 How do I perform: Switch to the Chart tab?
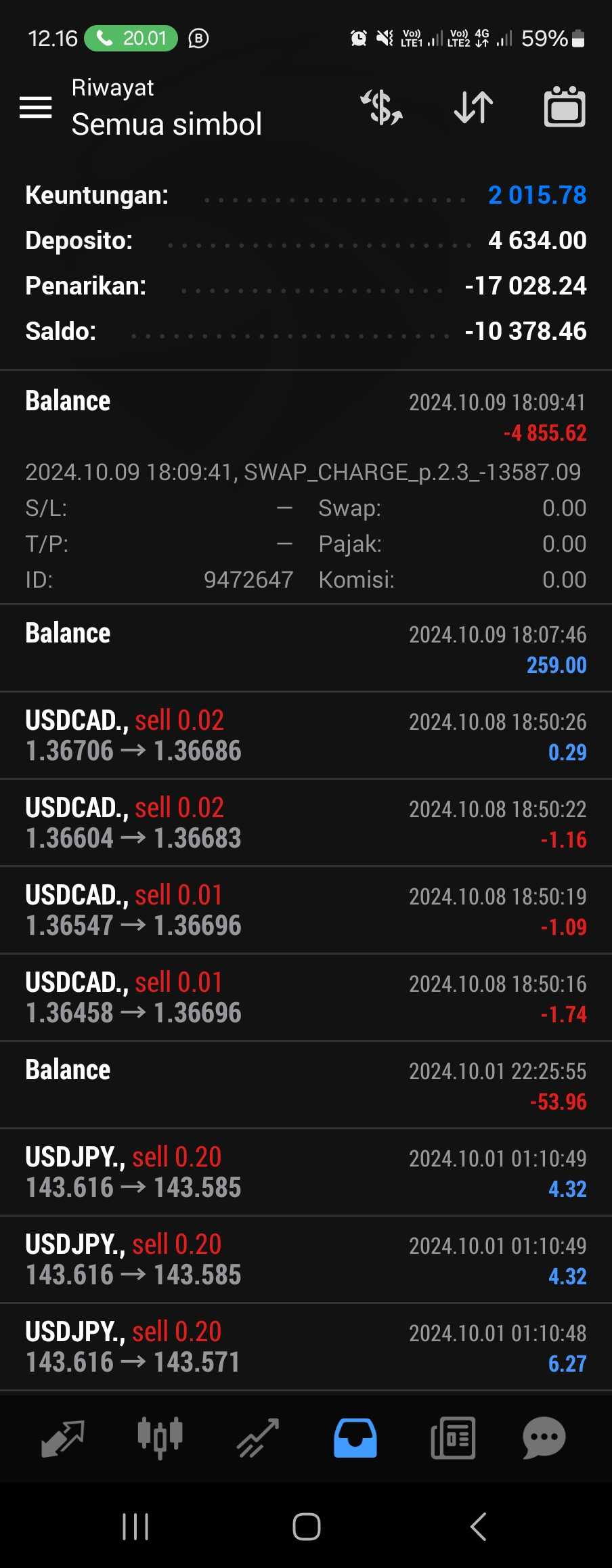coord(160,1438)
